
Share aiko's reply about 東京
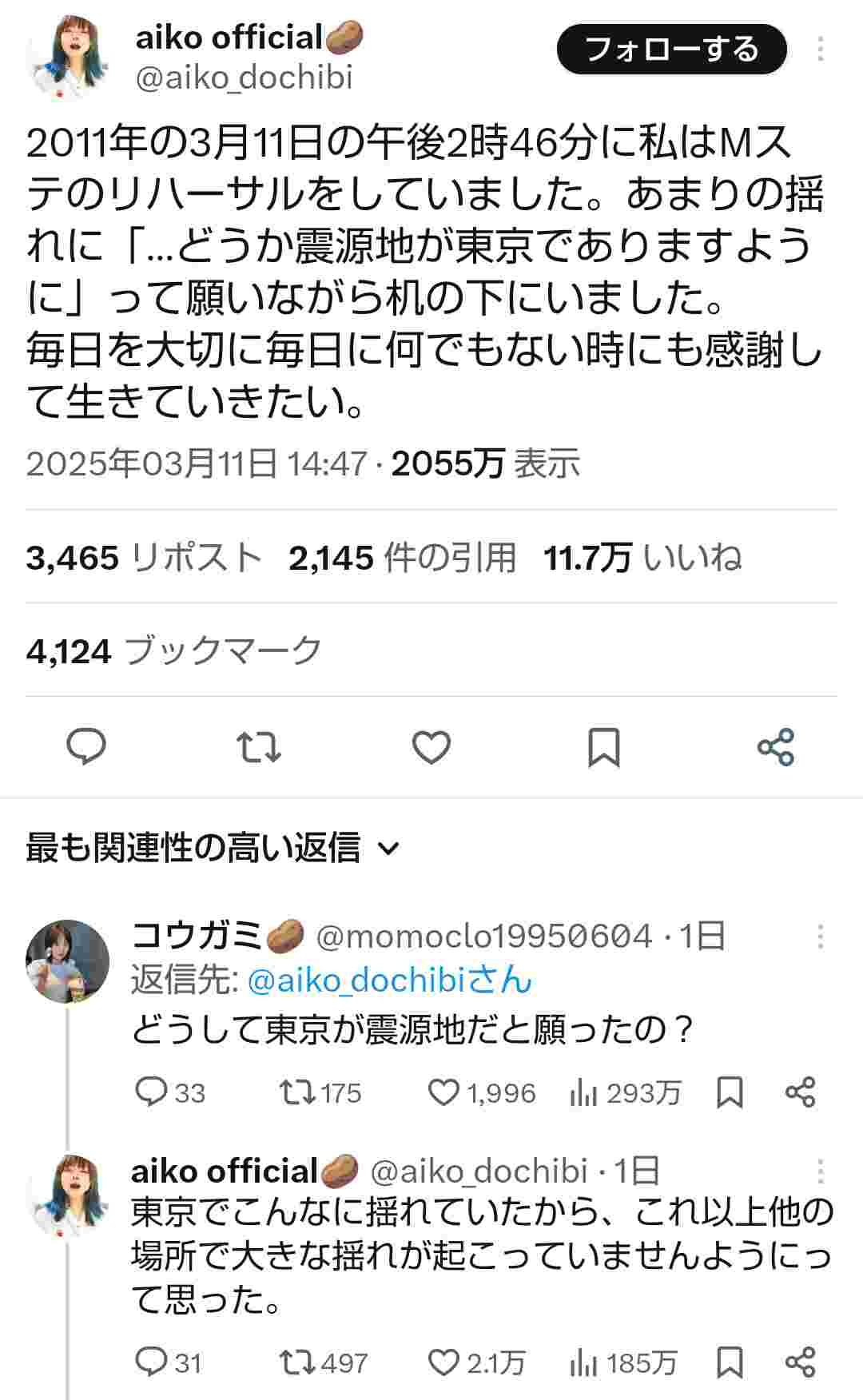(x=800, y=1362)
